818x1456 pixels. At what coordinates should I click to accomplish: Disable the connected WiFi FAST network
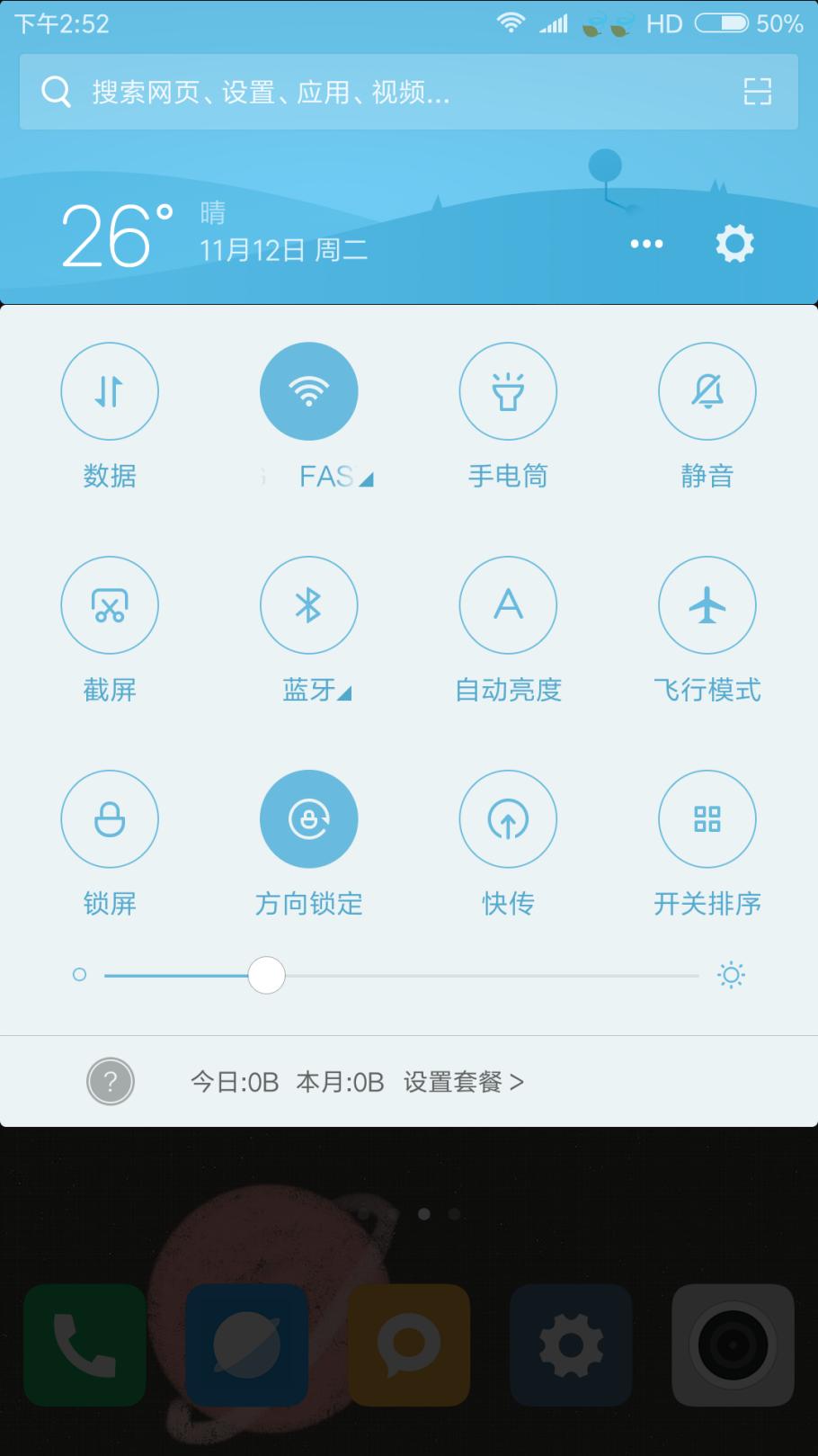(309, 391)
